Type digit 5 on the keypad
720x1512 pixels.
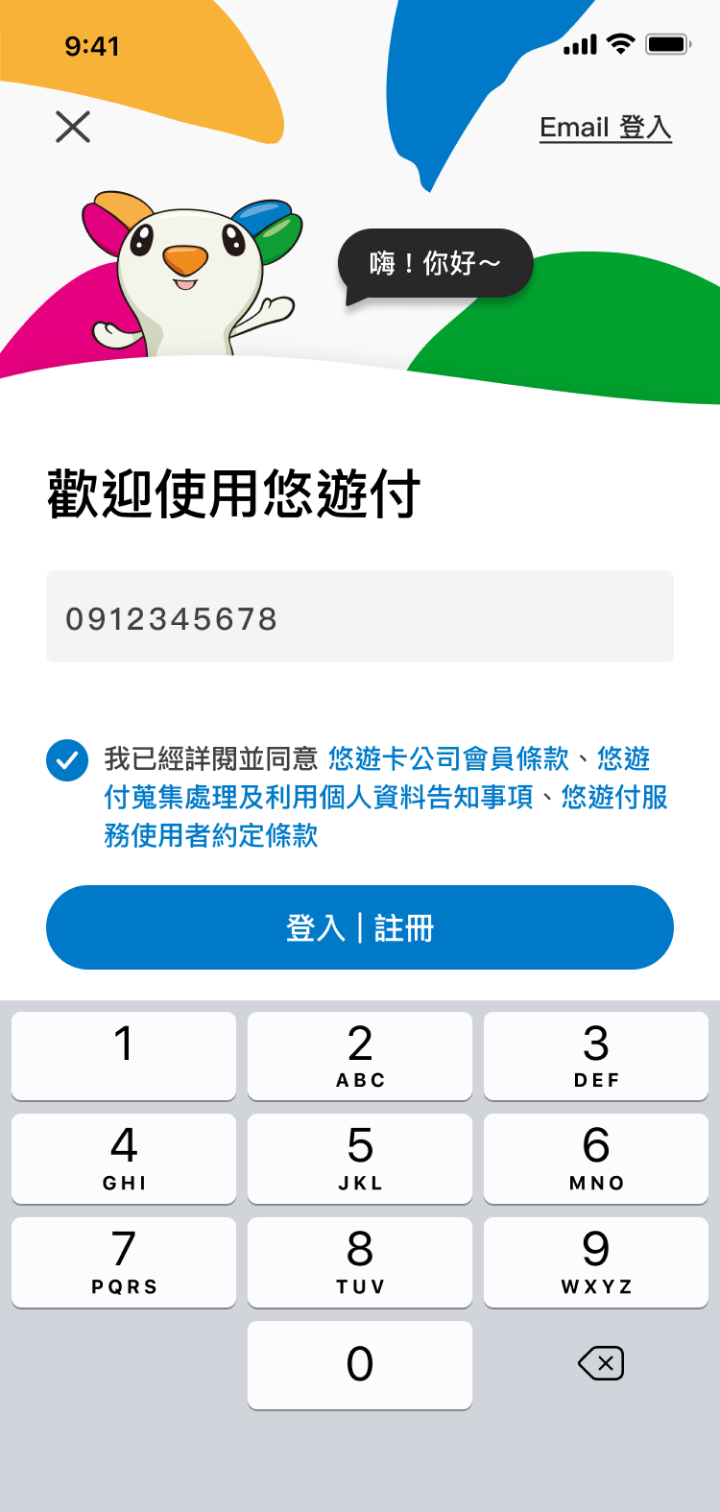(360, 1159)
